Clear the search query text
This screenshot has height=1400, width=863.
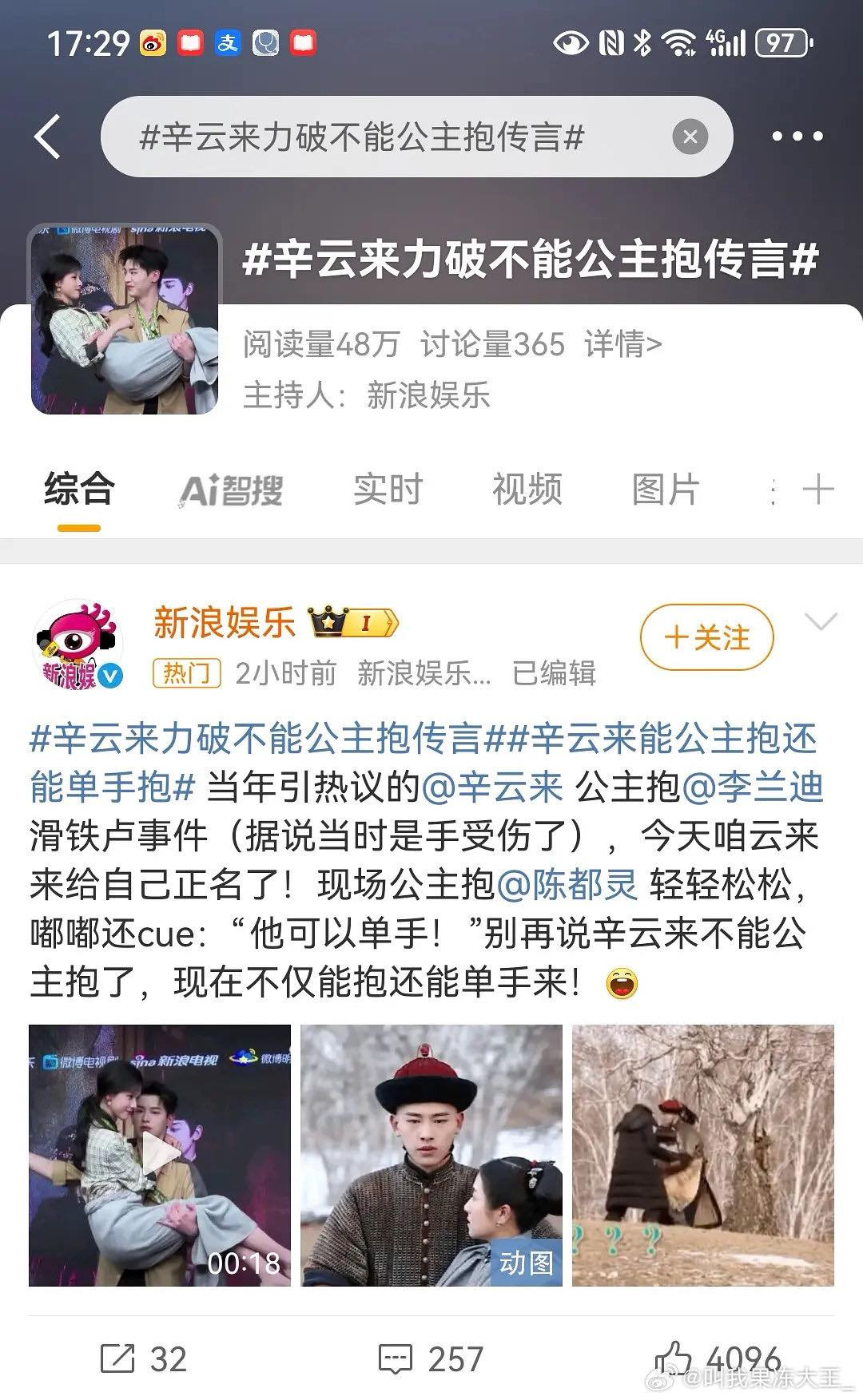690,137
